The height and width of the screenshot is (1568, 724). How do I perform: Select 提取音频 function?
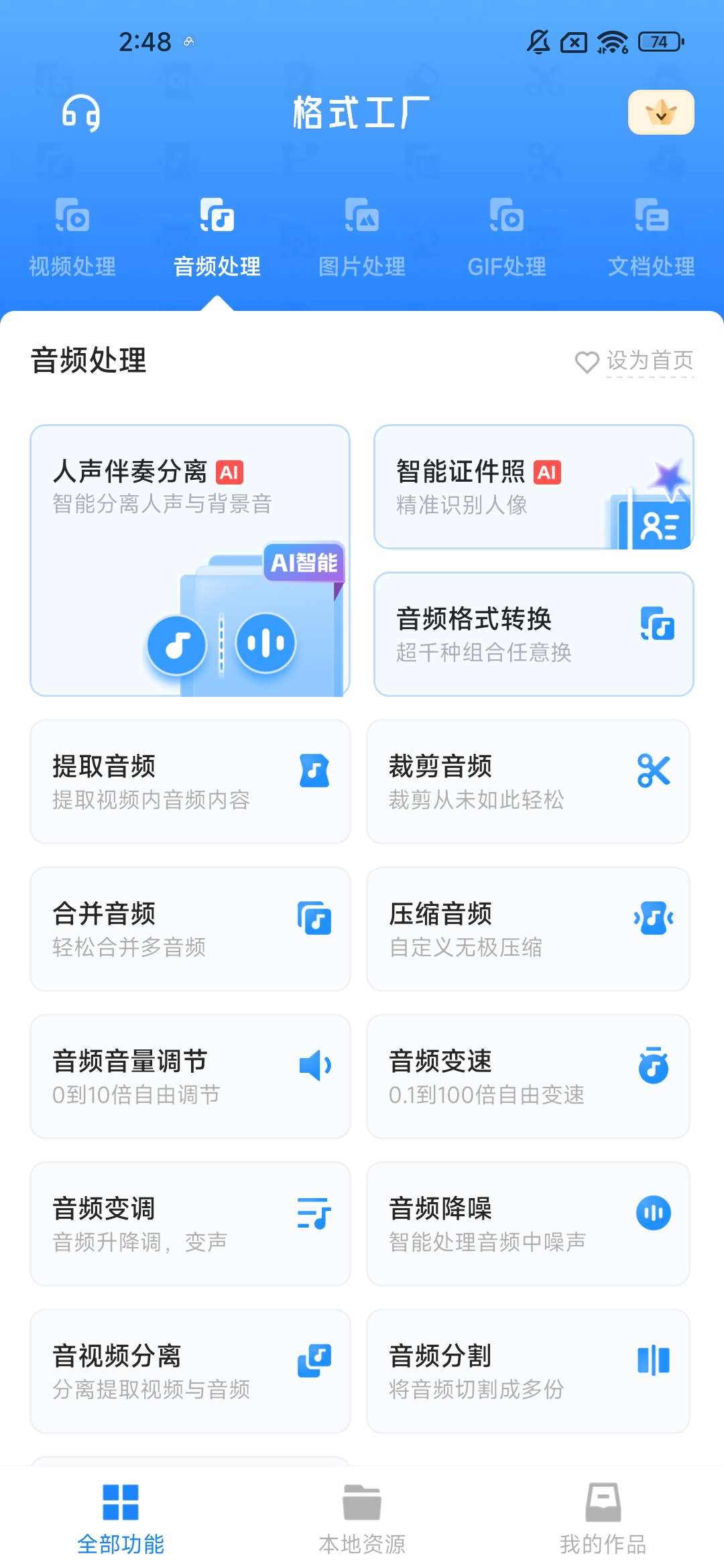tap(190, 781)
